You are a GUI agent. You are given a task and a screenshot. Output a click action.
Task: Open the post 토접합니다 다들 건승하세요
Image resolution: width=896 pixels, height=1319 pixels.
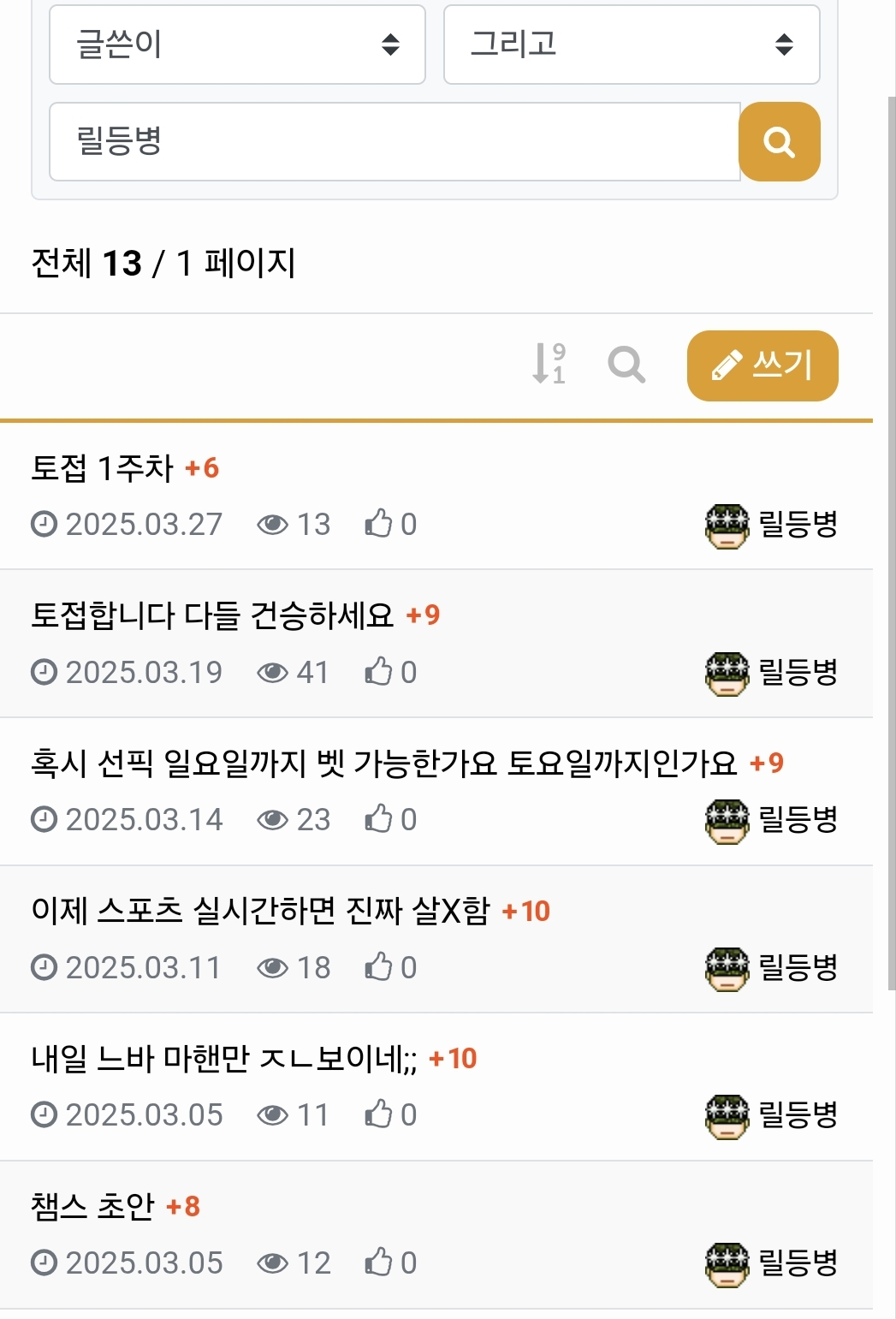tap(212, 615)
